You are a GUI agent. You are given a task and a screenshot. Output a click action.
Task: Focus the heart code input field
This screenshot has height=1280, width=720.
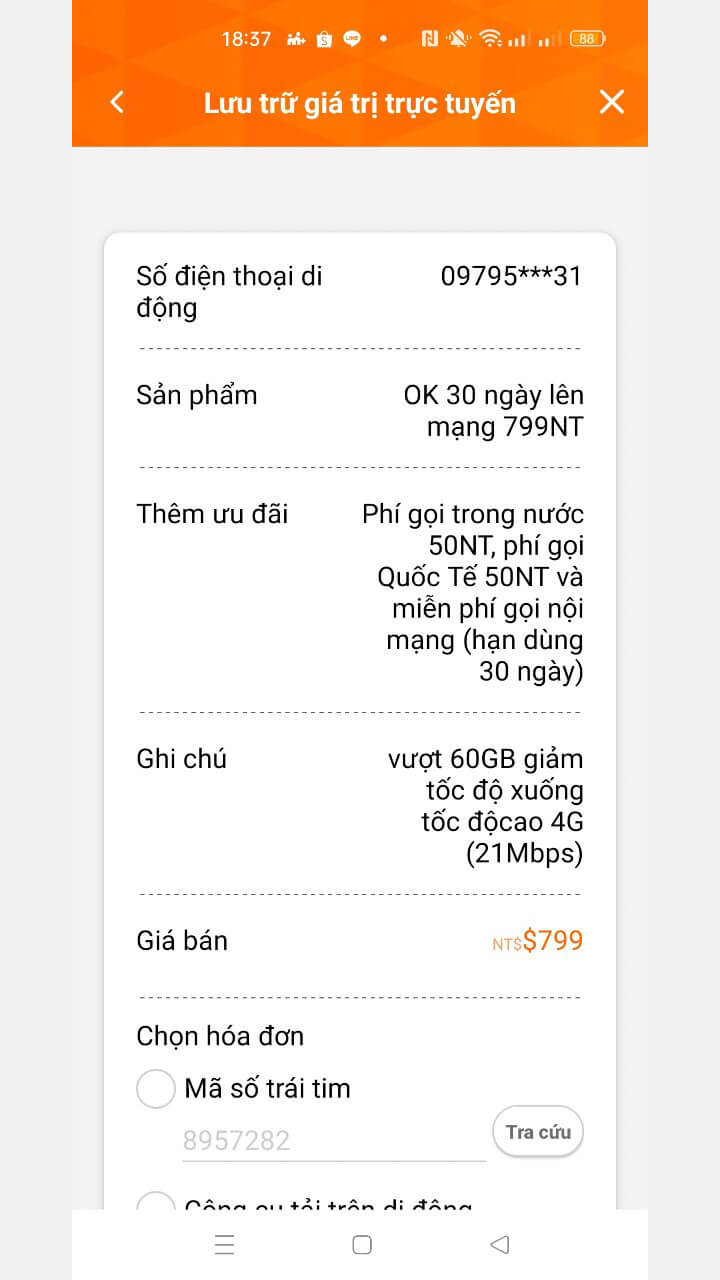click(x=334, y=1141)
